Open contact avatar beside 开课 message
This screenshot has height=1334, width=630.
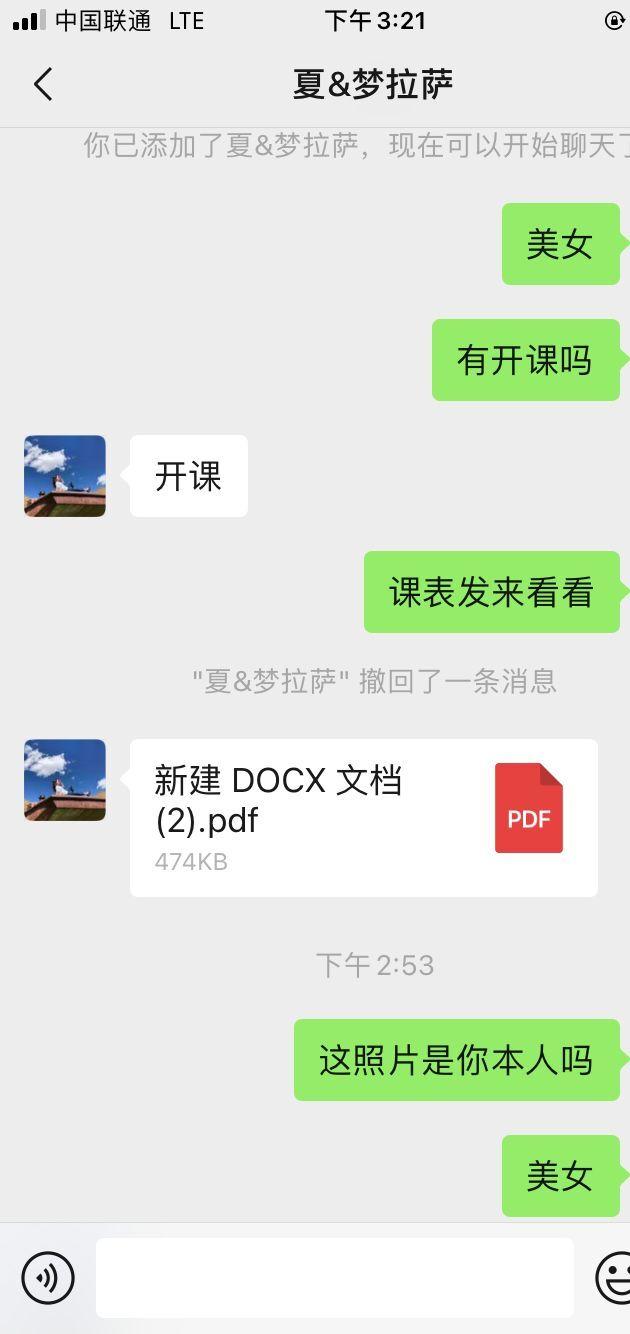point(65,476)
